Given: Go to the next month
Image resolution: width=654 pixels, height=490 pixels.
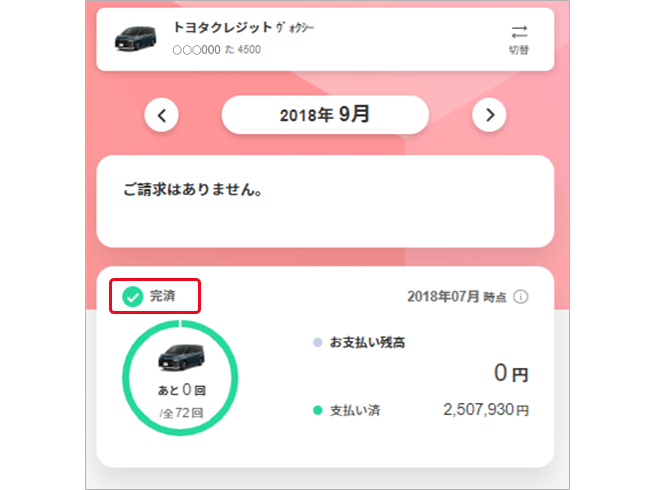Looking at the screenshot, I should click(x=489, y=115).
